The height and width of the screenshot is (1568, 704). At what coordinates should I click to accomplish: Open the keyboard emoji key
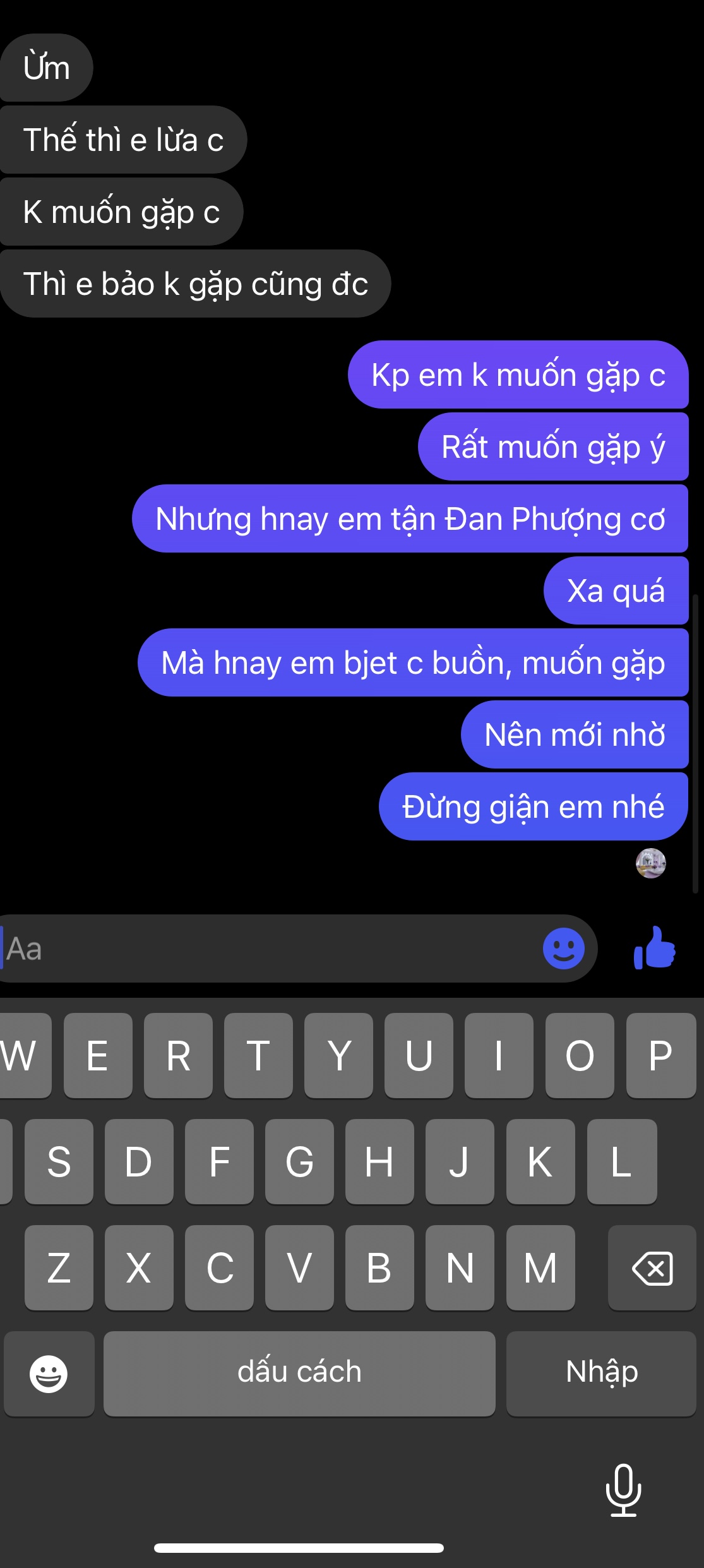coord(49,1373)
